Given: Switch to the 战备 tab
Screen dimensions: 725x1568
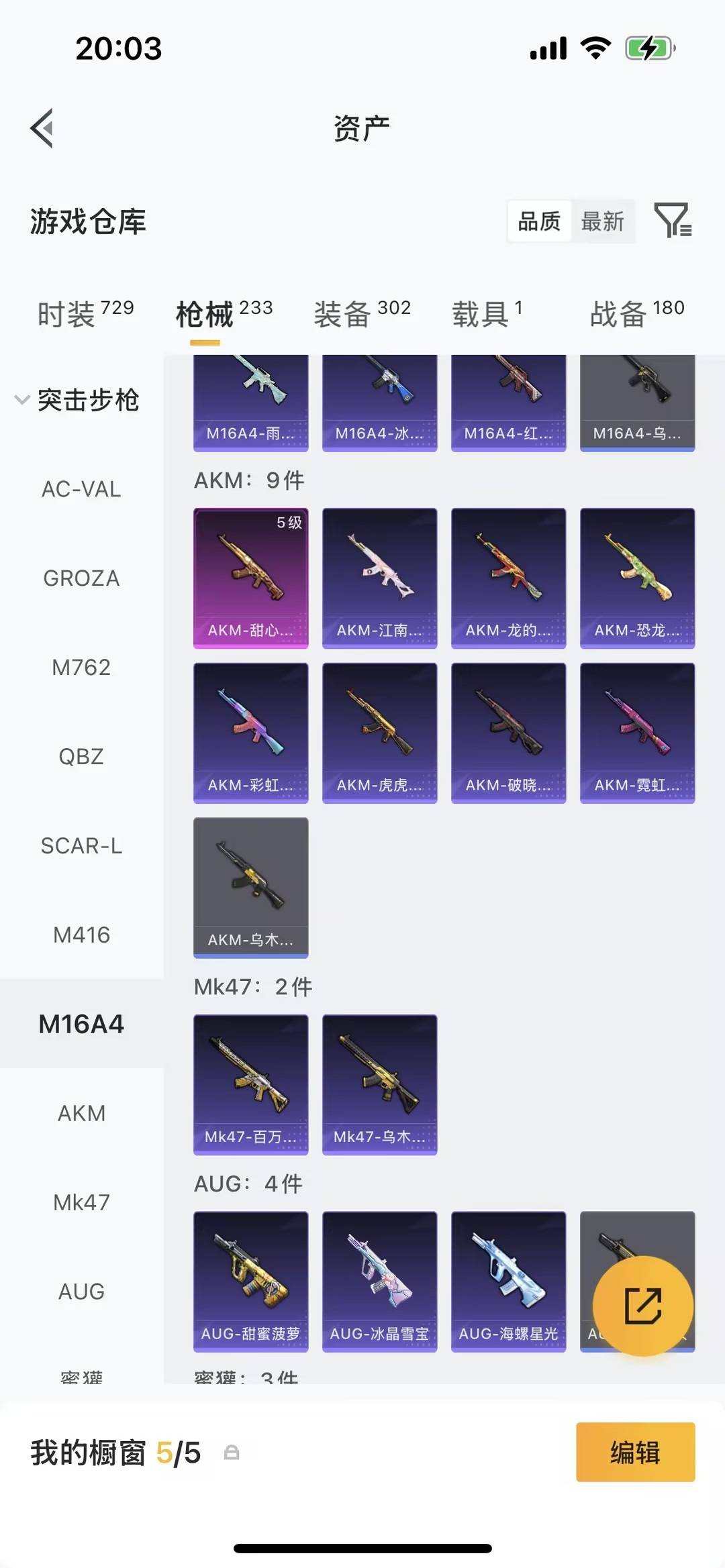Looking at the screenshot, I should click(636, 313).
